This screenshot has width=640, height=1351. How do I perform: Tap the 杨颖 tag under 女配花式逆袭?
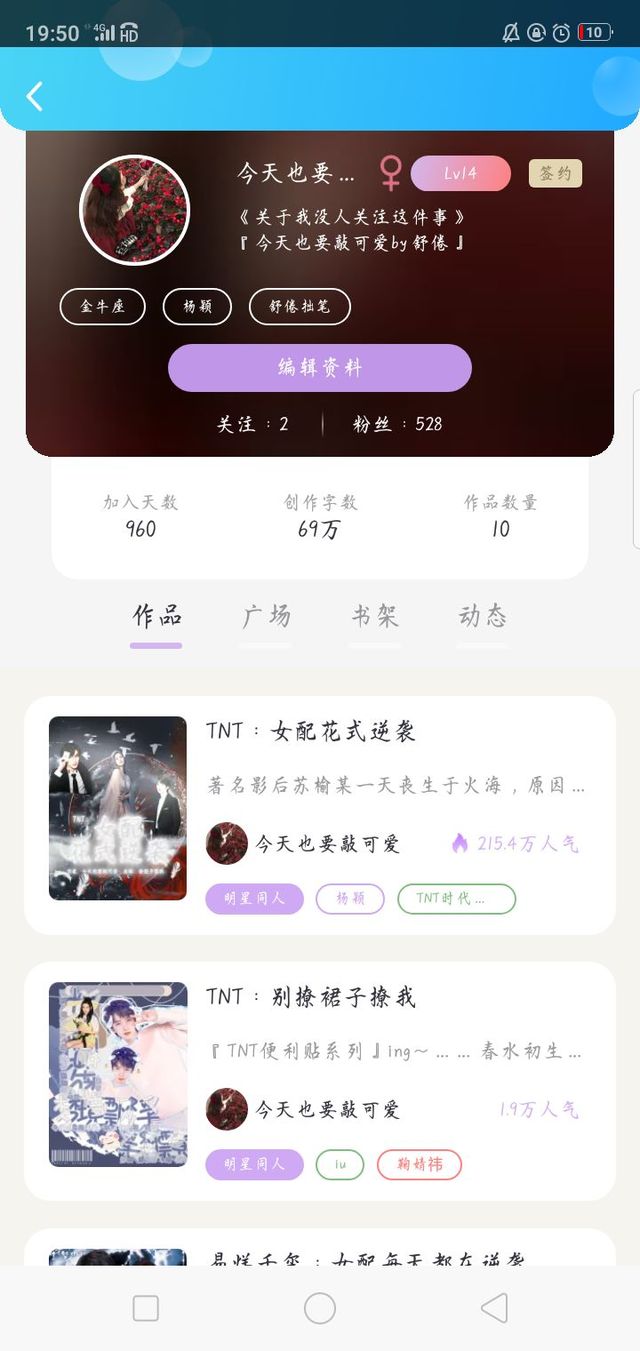coord(350,899)
